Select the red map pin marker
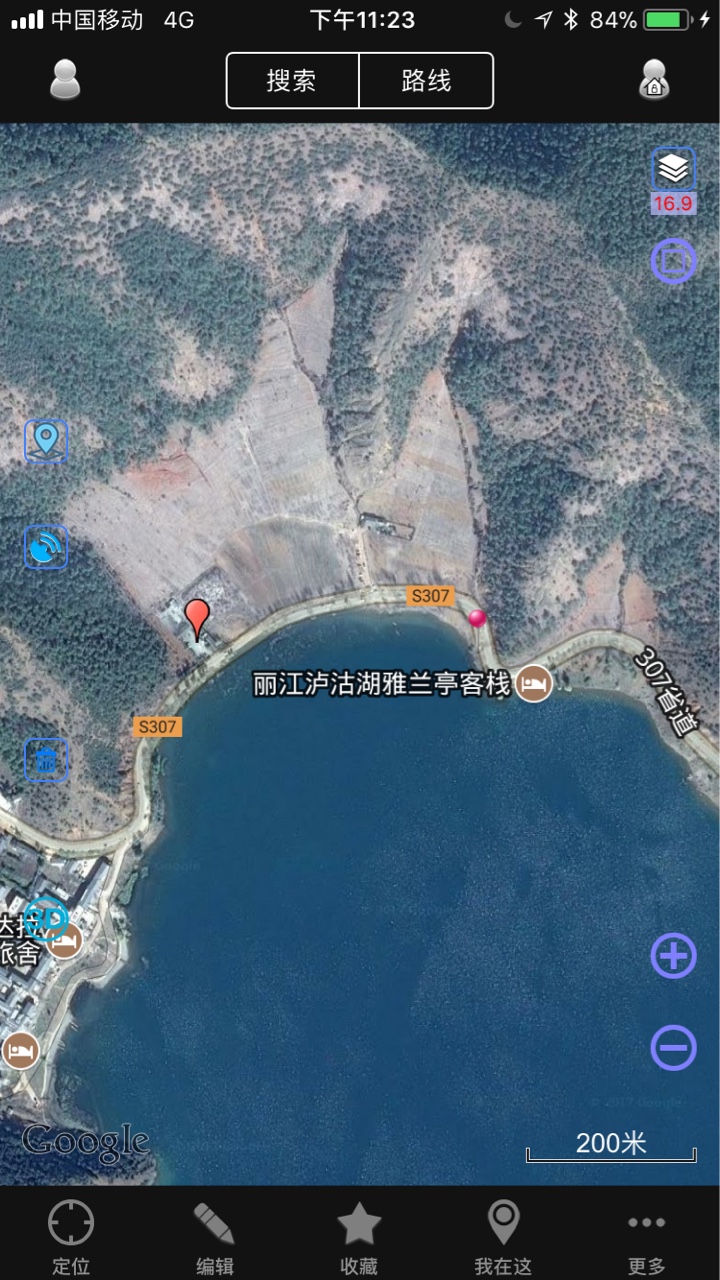Screen dimensions: 720x1280 tap(198, 615)
